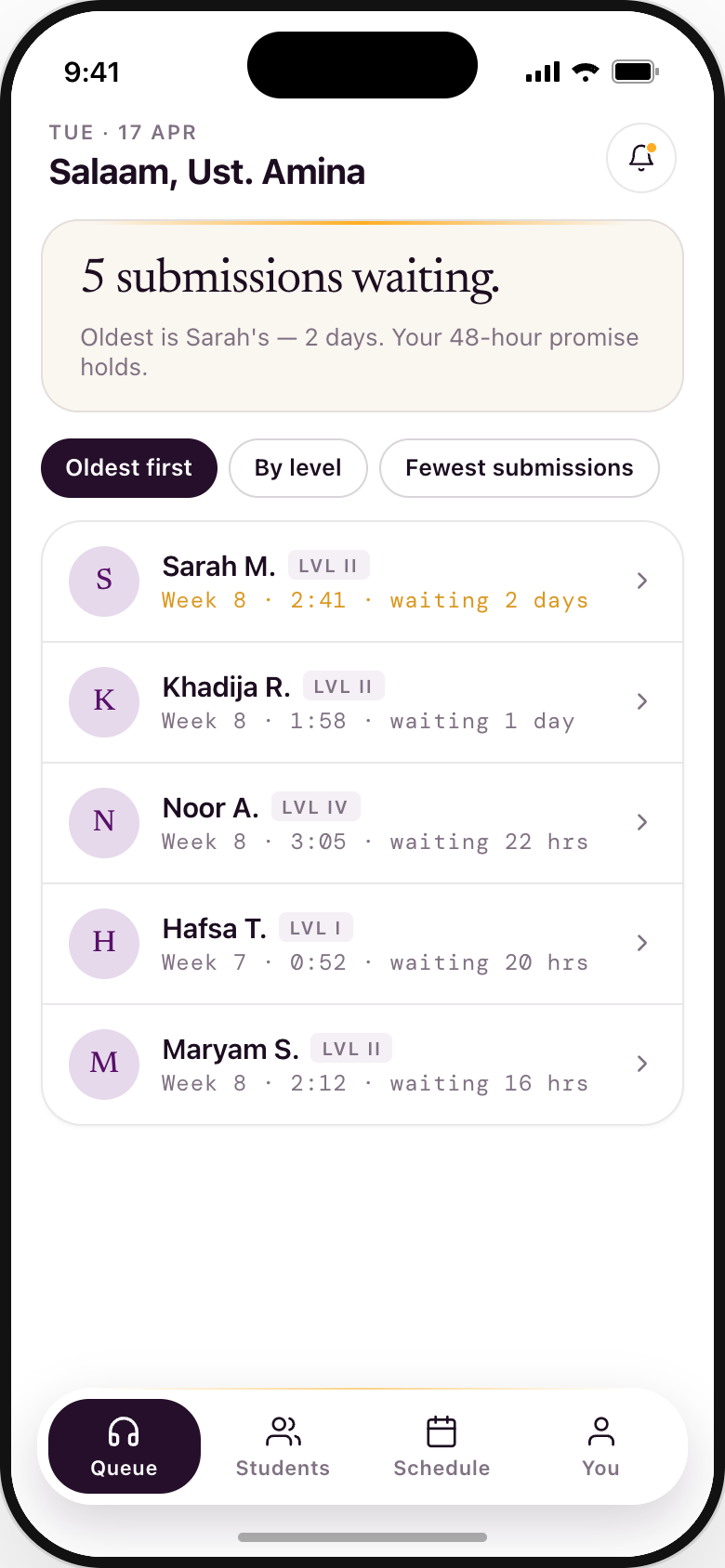Switch to the Students tab

pos(283,1446)
